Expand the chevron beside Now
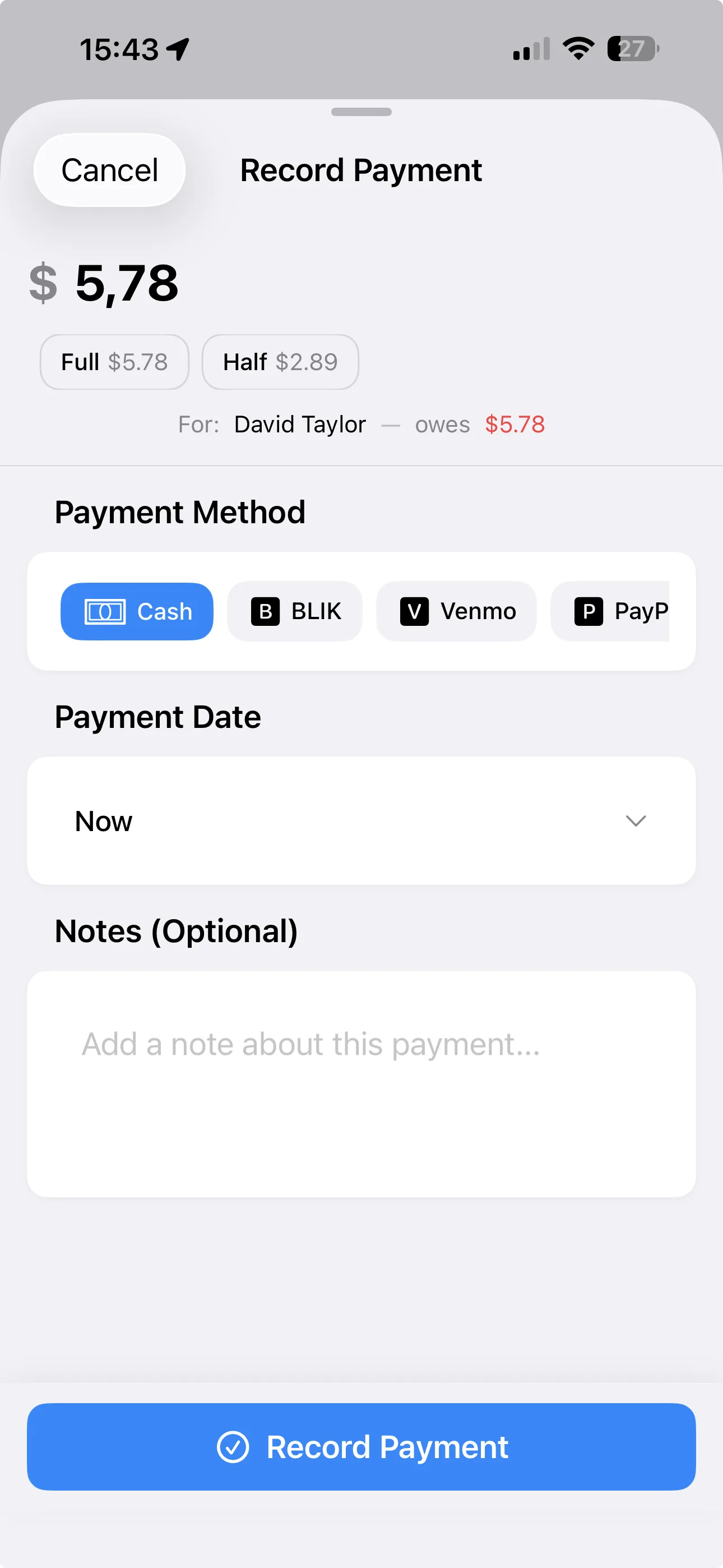 (x=636, y=820)
